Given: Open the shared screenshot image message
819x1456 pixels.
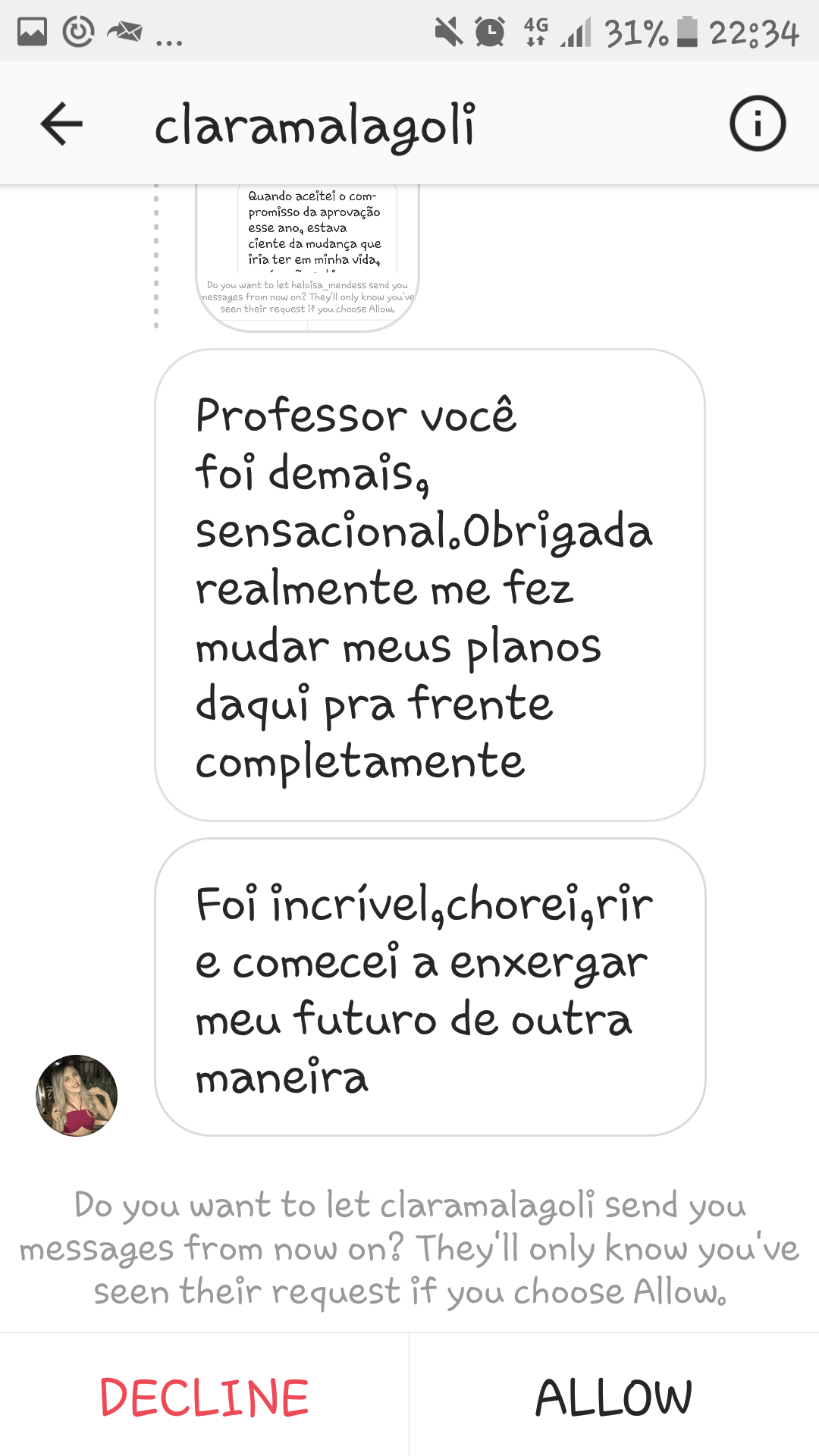Looking at the screenshot, I should tap(307, 258).
